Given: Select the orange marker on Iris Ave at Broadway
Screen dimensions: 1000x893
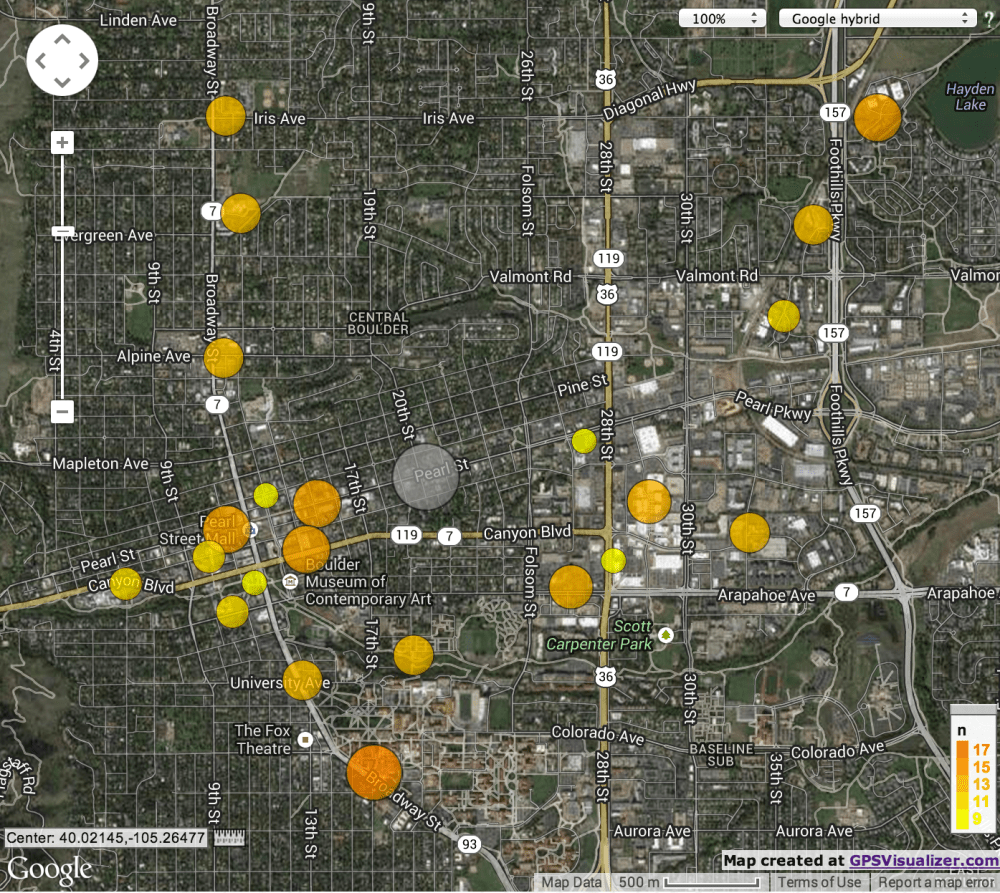Looking at the screenshot, I should pyautogui.click(x=226, y=116).
